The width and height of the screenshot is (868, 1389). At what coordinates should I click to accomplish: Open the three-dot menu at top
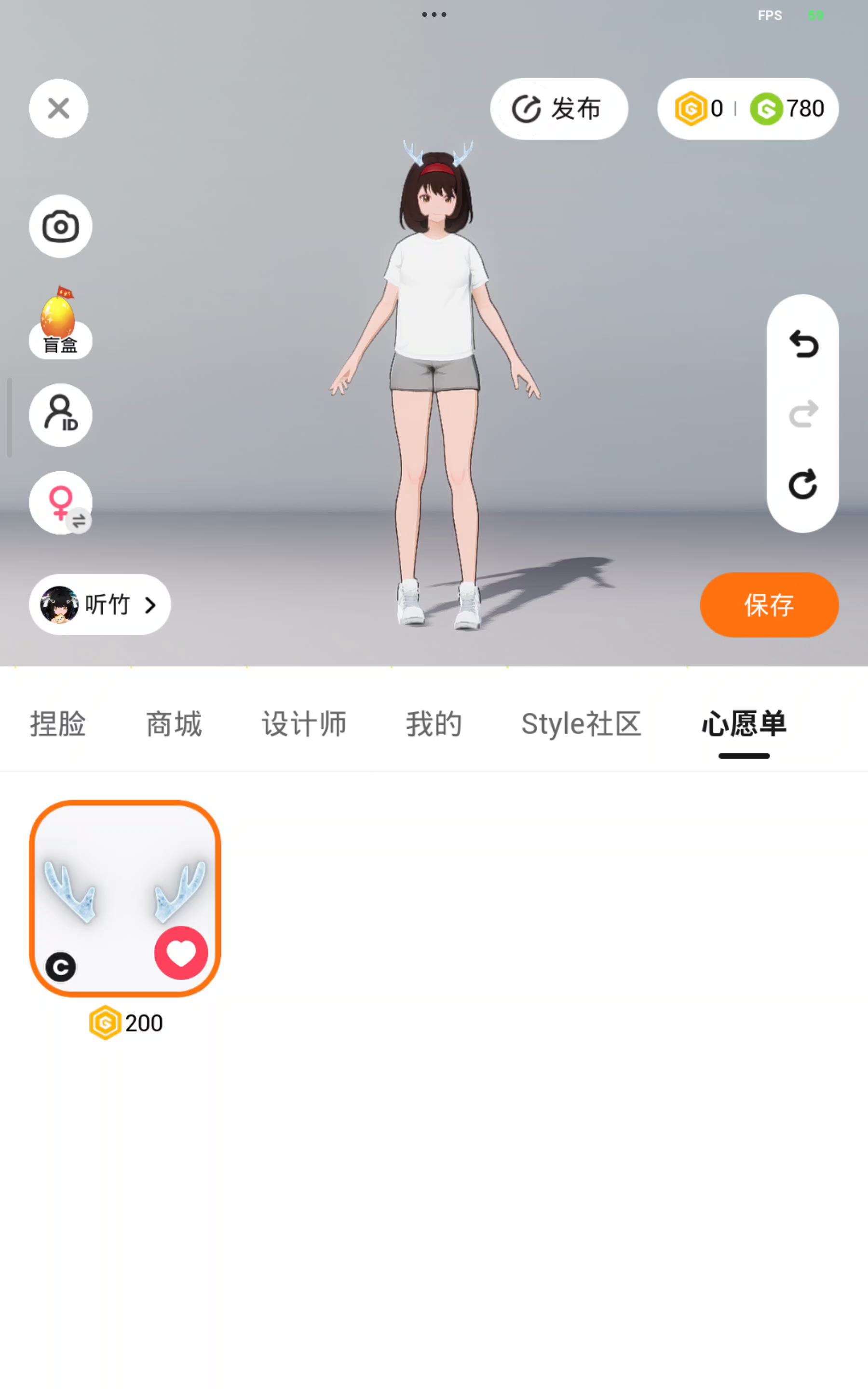[434, 14]
